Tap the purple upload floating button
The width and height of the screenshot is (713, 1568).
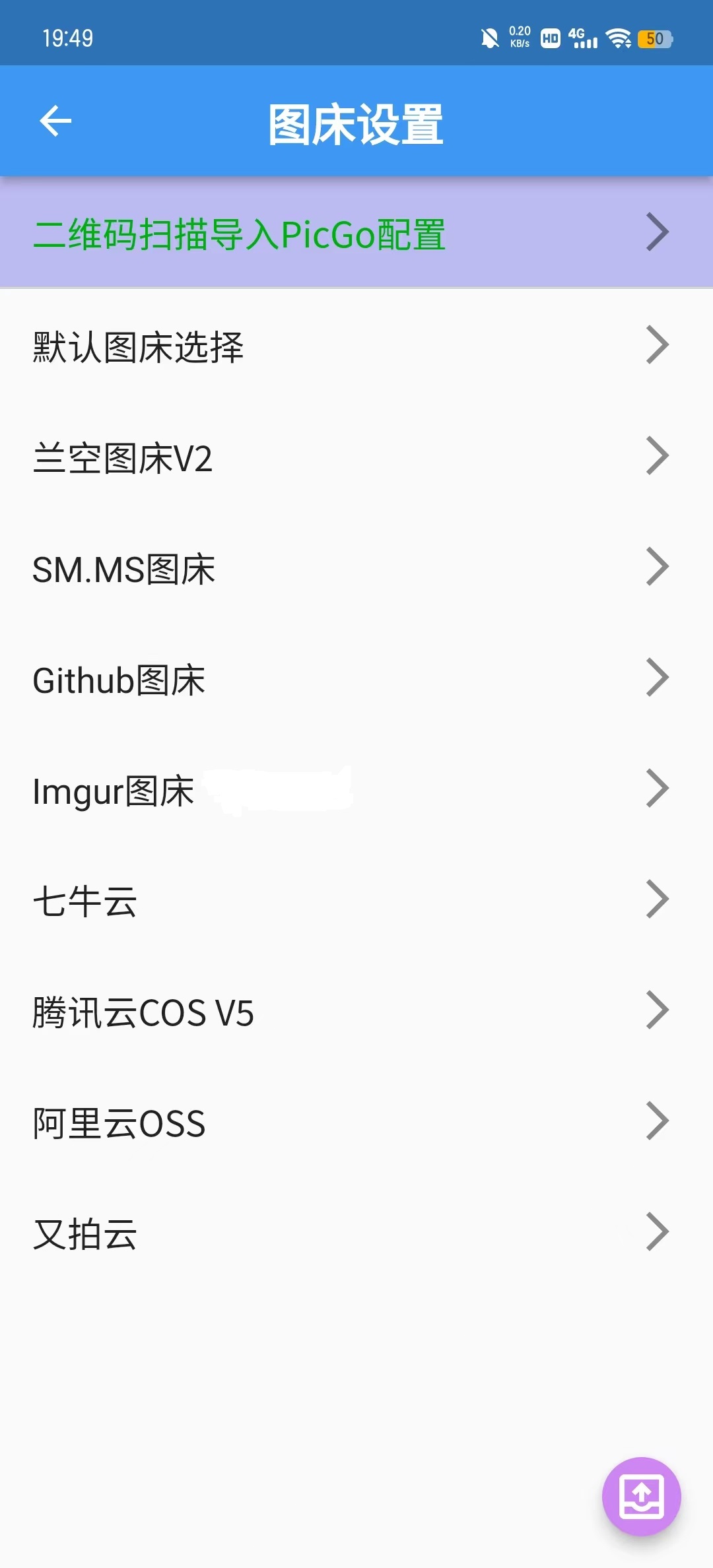pyautogui.click(x=641, y=1496)
